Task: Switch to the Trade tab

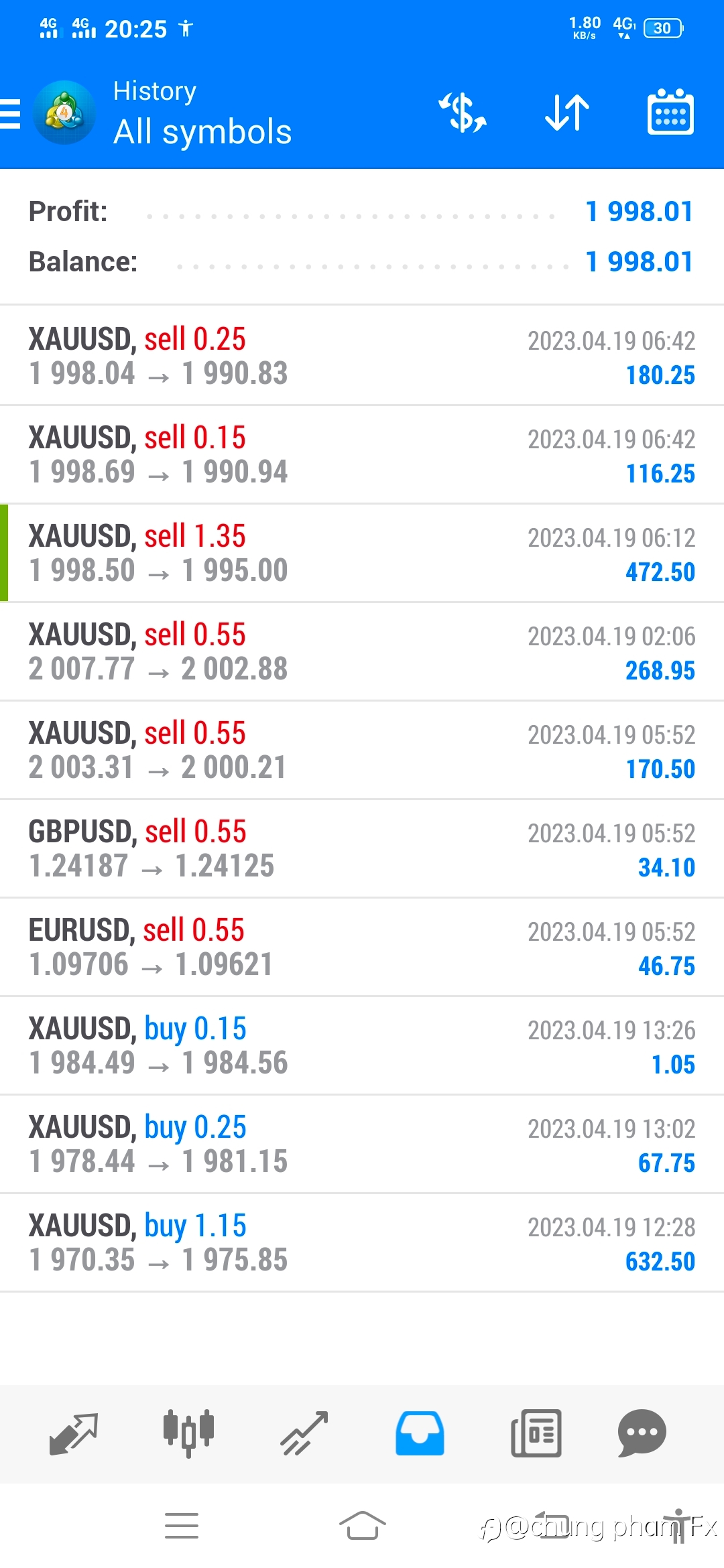Action: tap(304, 1434)
